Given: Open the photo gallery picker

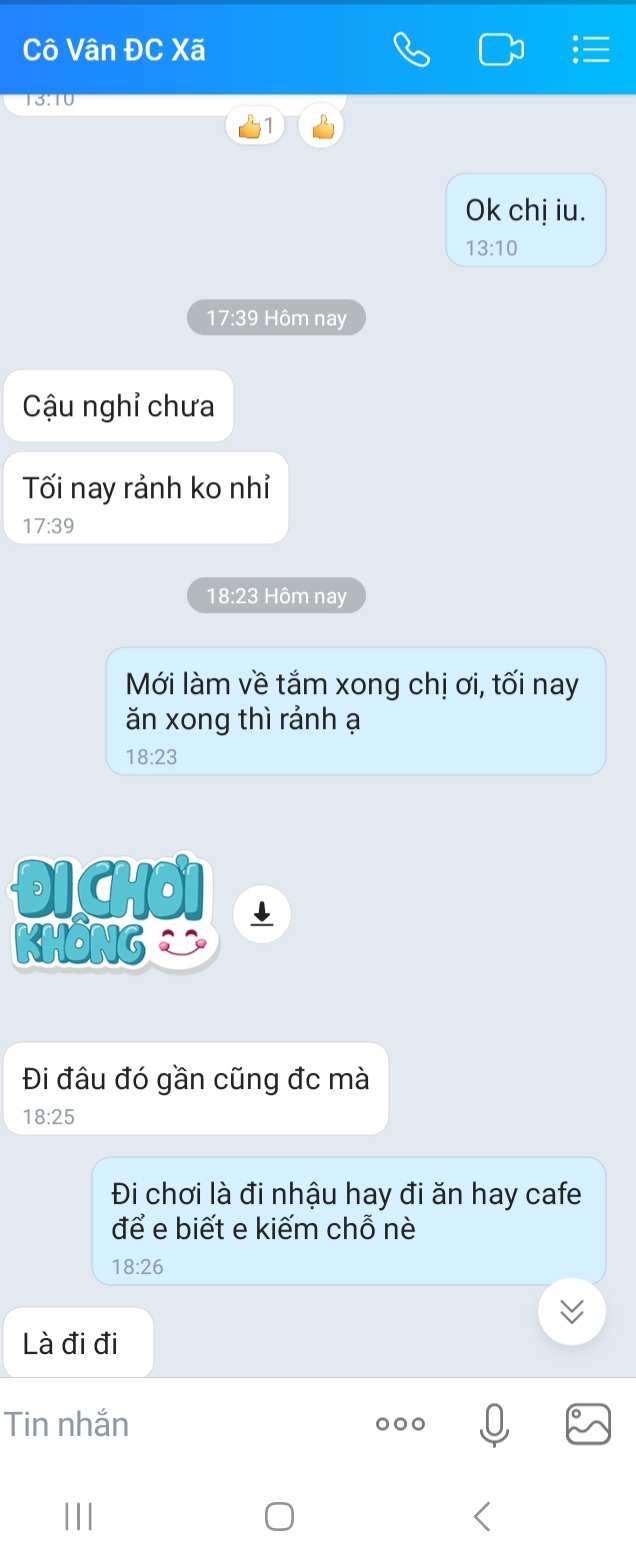Looking at the screenshot, I should pyautogui.click(x=588, y=1424).
